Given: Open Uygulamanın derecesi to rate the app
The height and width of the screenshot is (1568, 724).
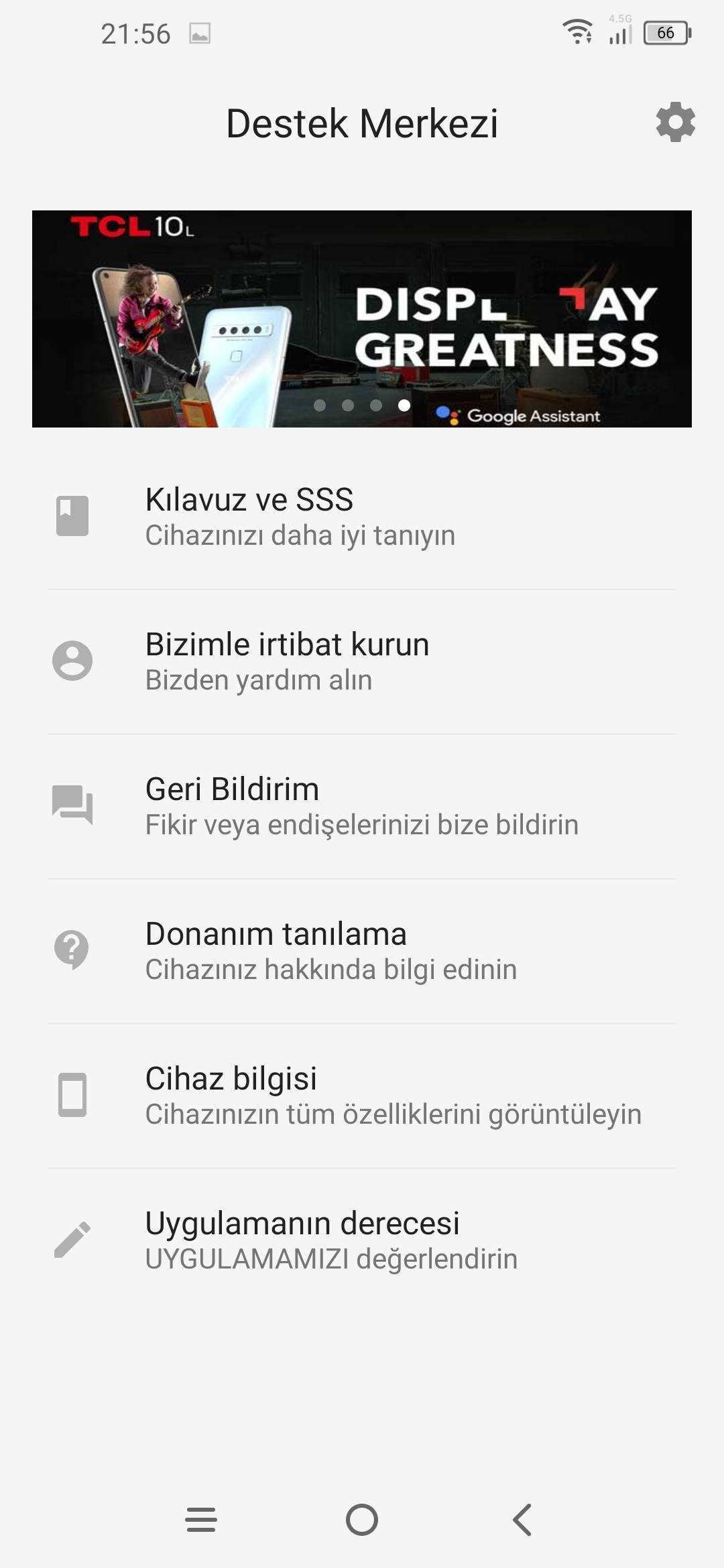Looking at the screenshot, I should [x=362, y=1240].
